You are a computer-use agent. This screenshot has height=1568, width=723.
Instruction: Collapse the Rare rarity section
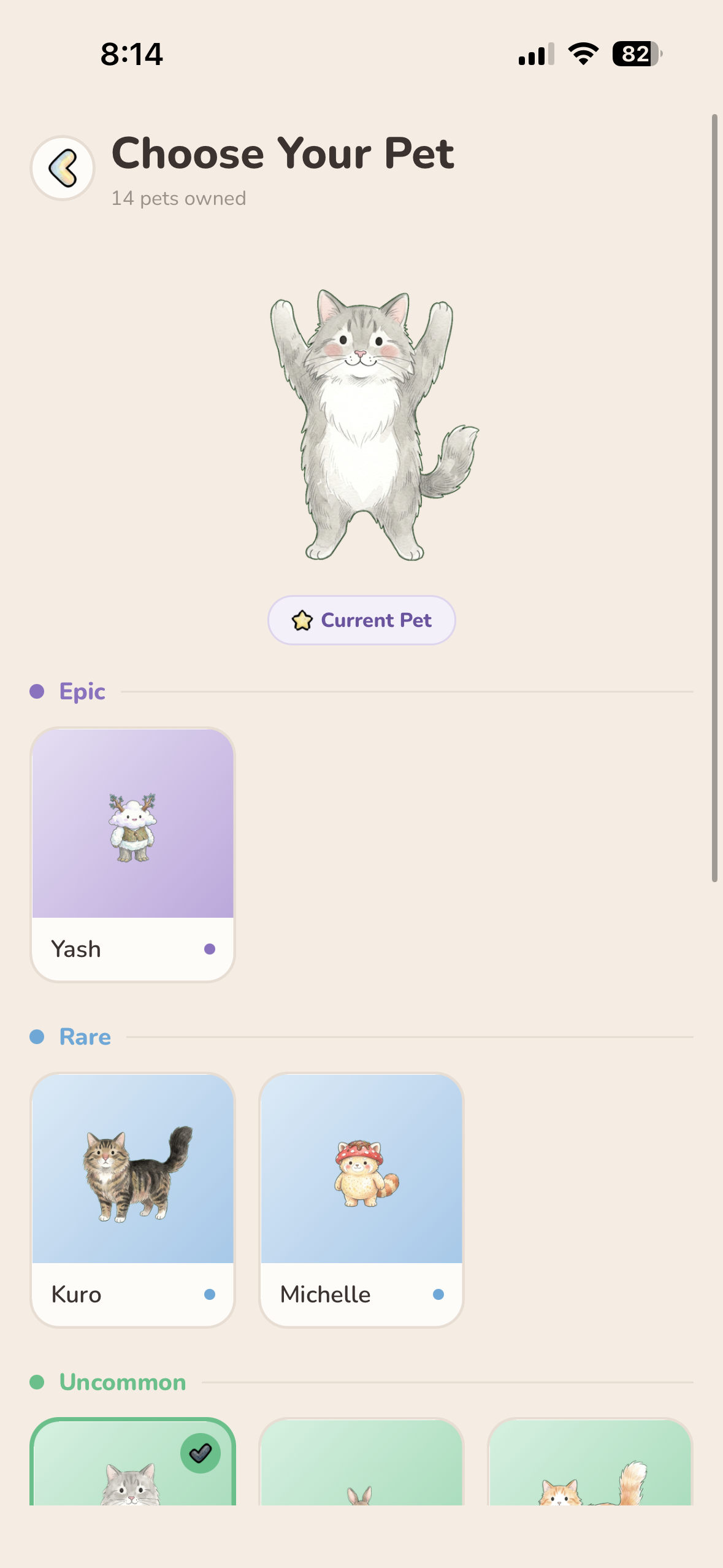(84, 1037)
